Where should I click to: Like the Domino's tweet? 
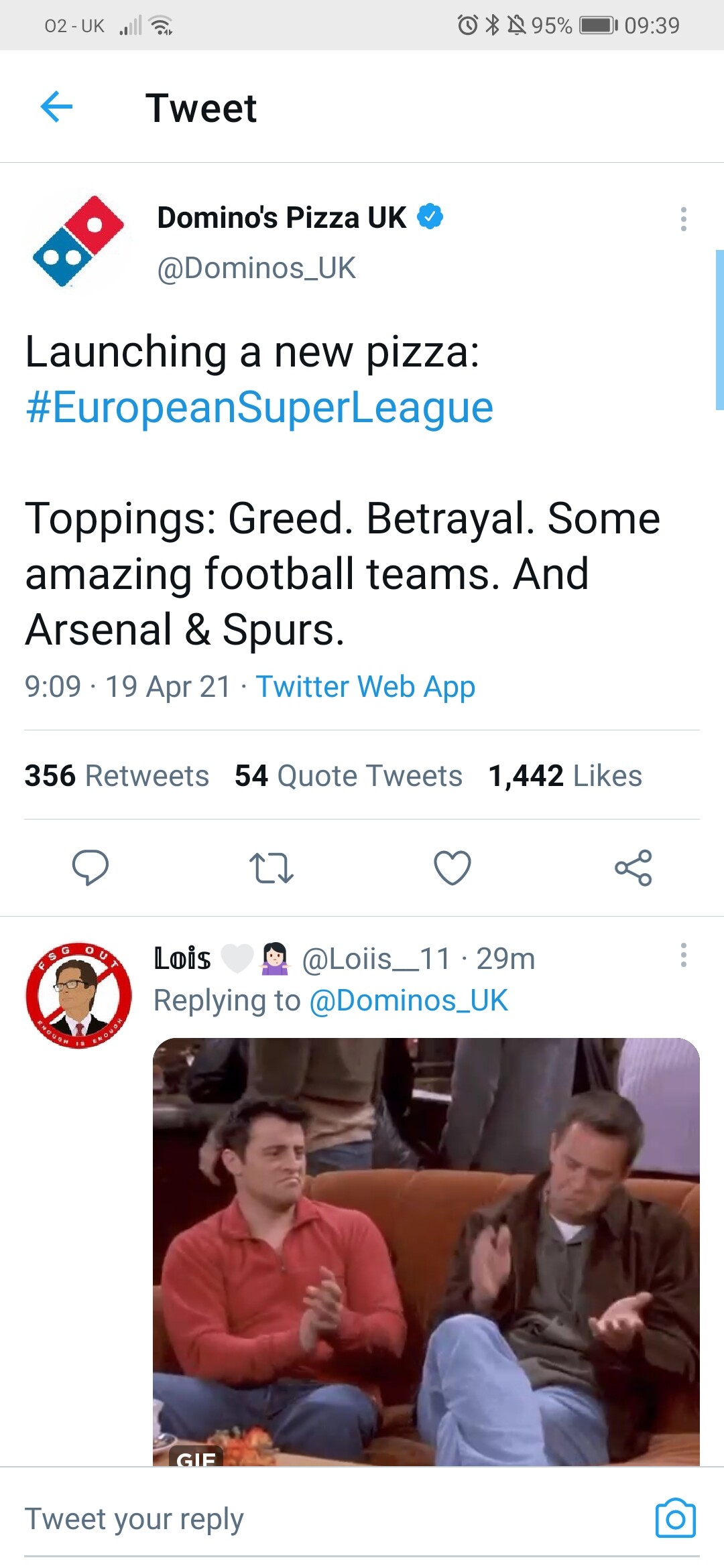(x=452, y=868)
